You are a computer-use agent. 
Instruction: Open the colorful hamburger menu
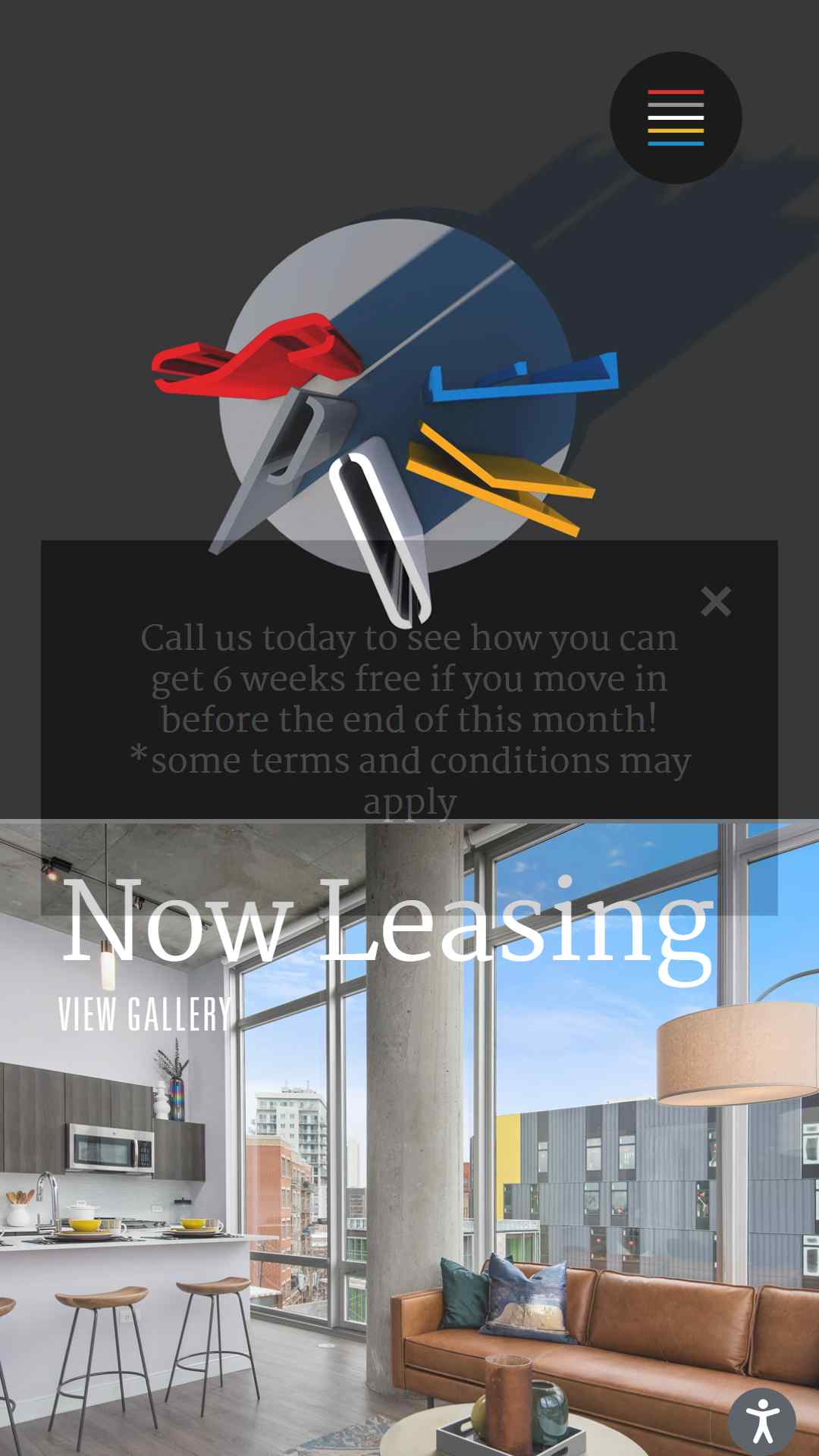676,118
